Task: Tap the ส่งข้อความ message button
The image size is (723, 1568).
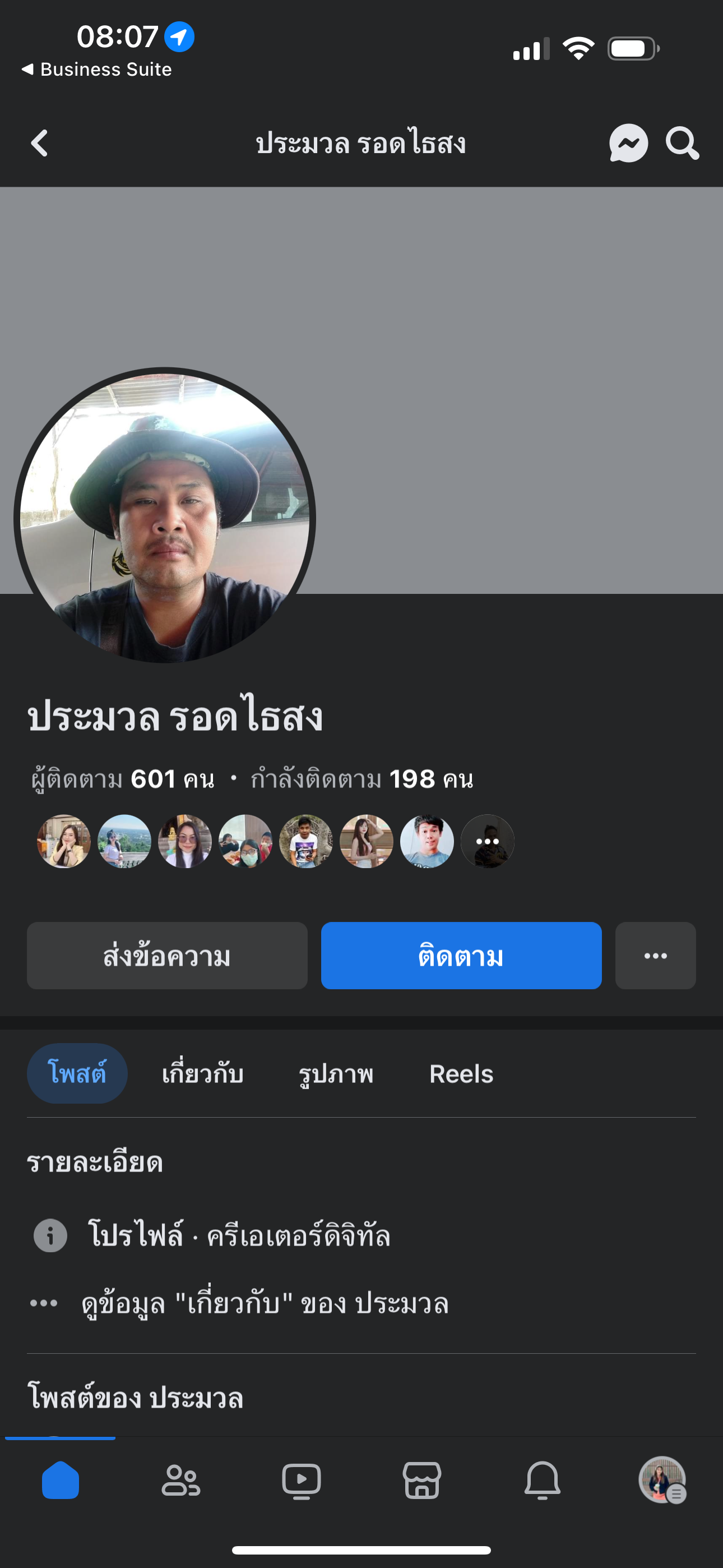Action: click(167, 956)
